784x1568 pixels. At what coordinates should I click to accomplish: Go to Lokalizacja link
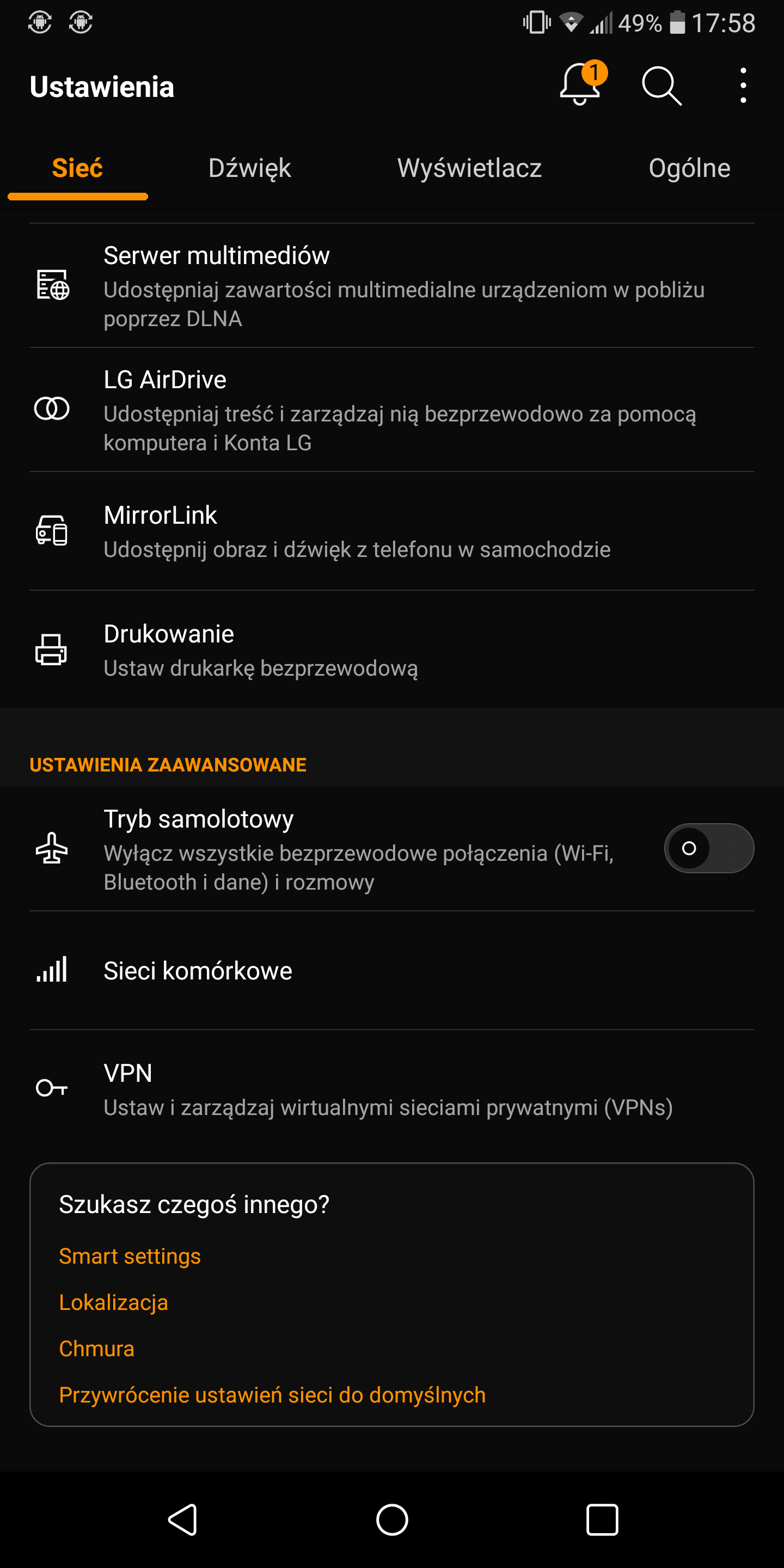coord(113,1302)
